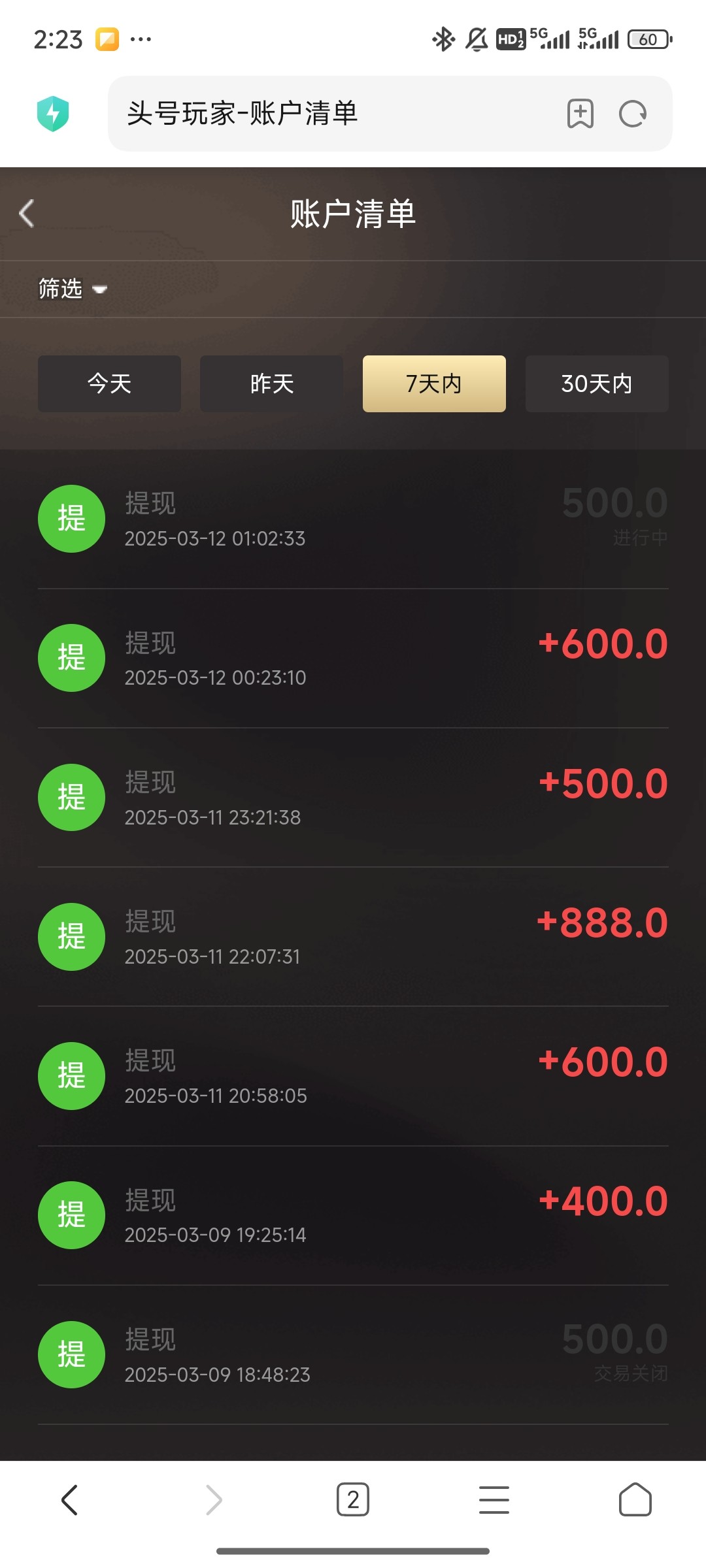Viewport: 706px width, 1568px height.
Task: Switch to the 今天 tab
Action: (109, 384)
